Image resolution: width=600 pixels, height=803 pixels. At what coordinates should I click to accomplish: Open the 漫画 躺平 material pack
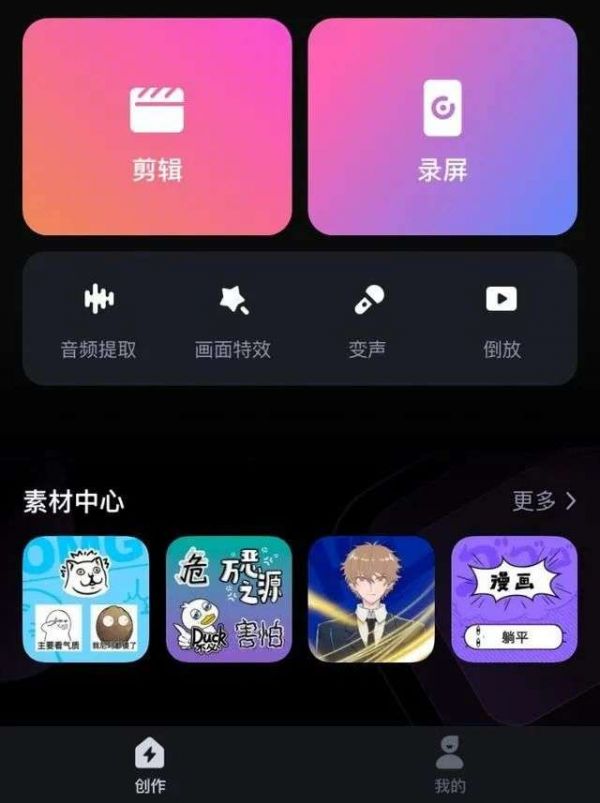(x=514, y=599)
